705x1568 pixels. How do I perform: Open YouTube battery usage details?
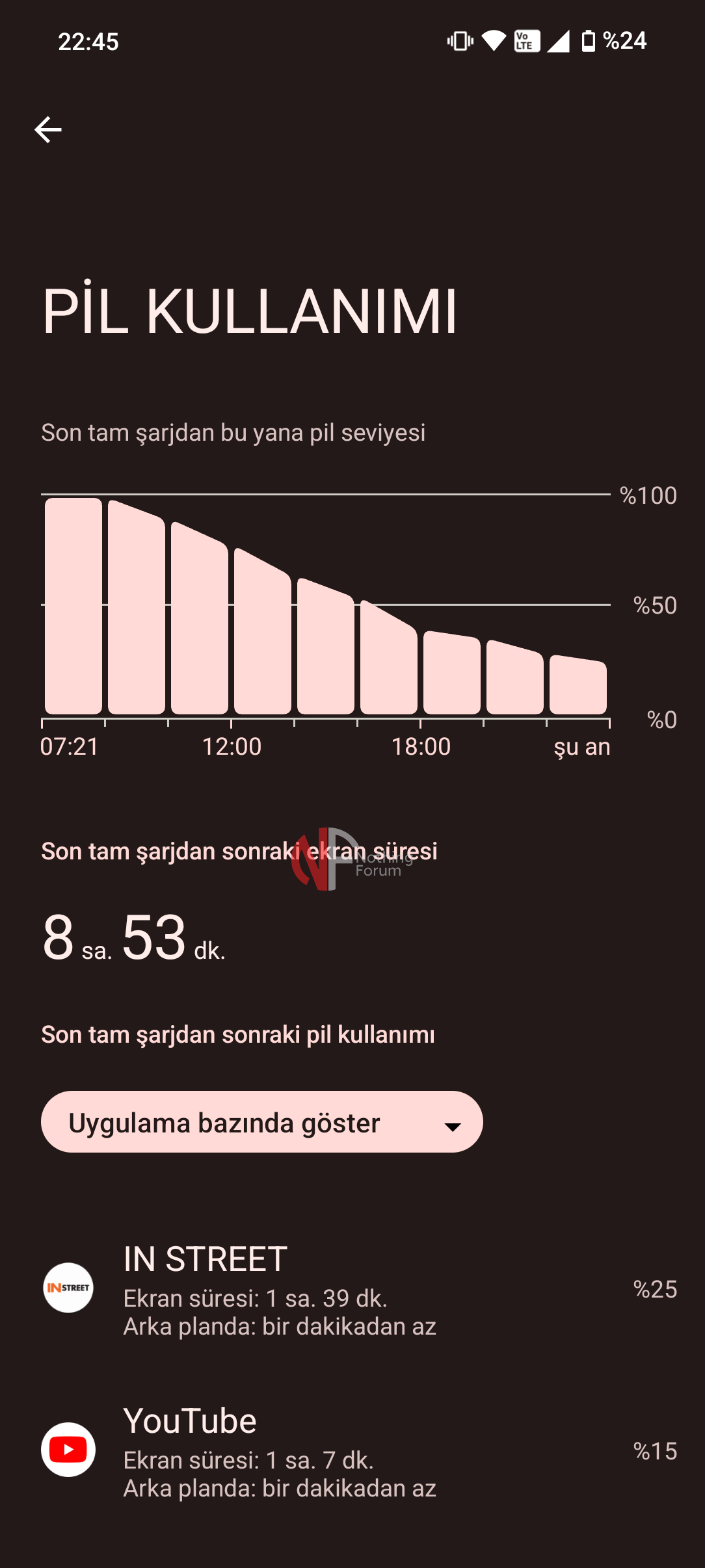tap(351, 1450)
